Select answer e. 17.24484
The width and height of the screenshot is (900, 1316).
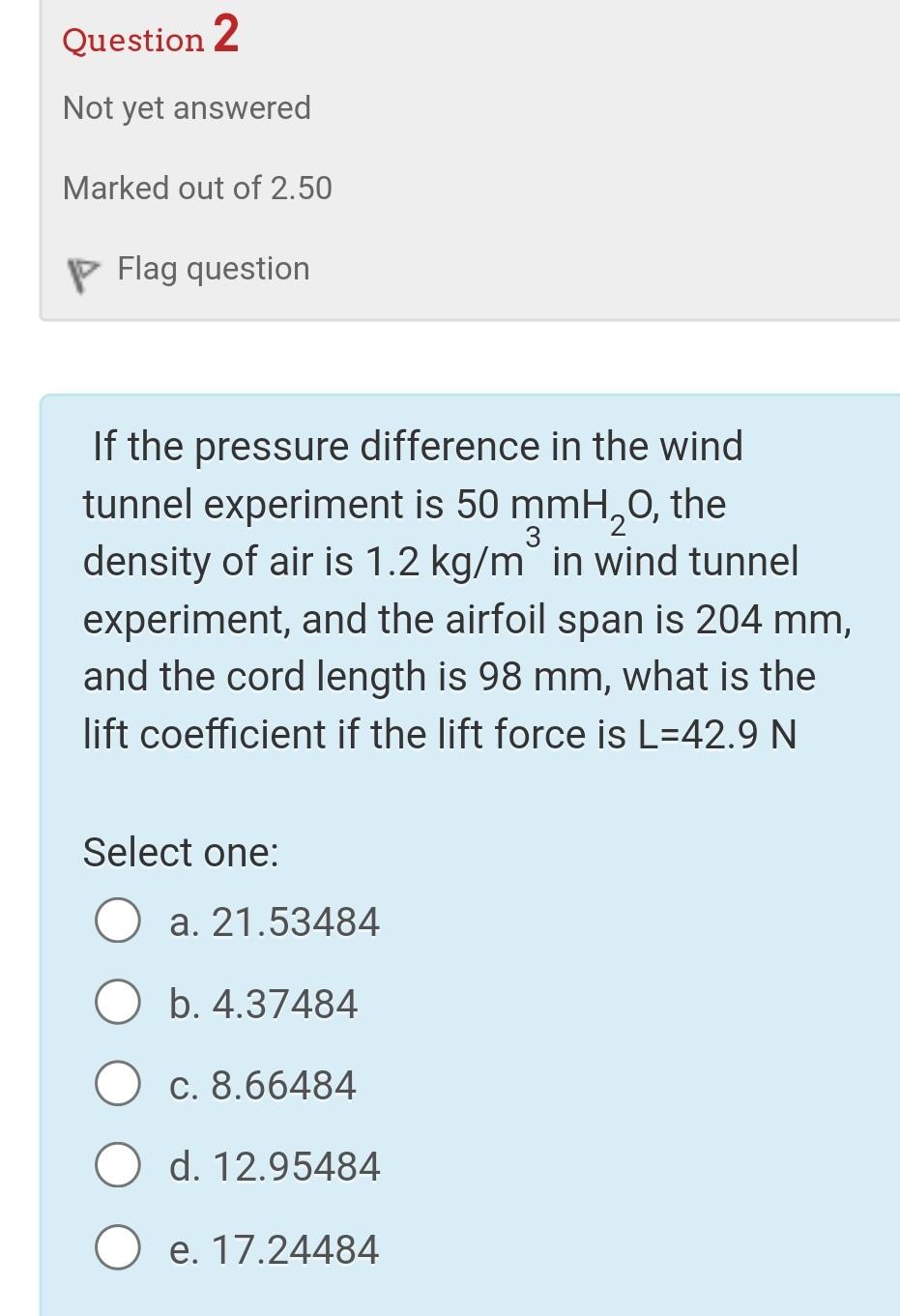[x=118, y=1248]
